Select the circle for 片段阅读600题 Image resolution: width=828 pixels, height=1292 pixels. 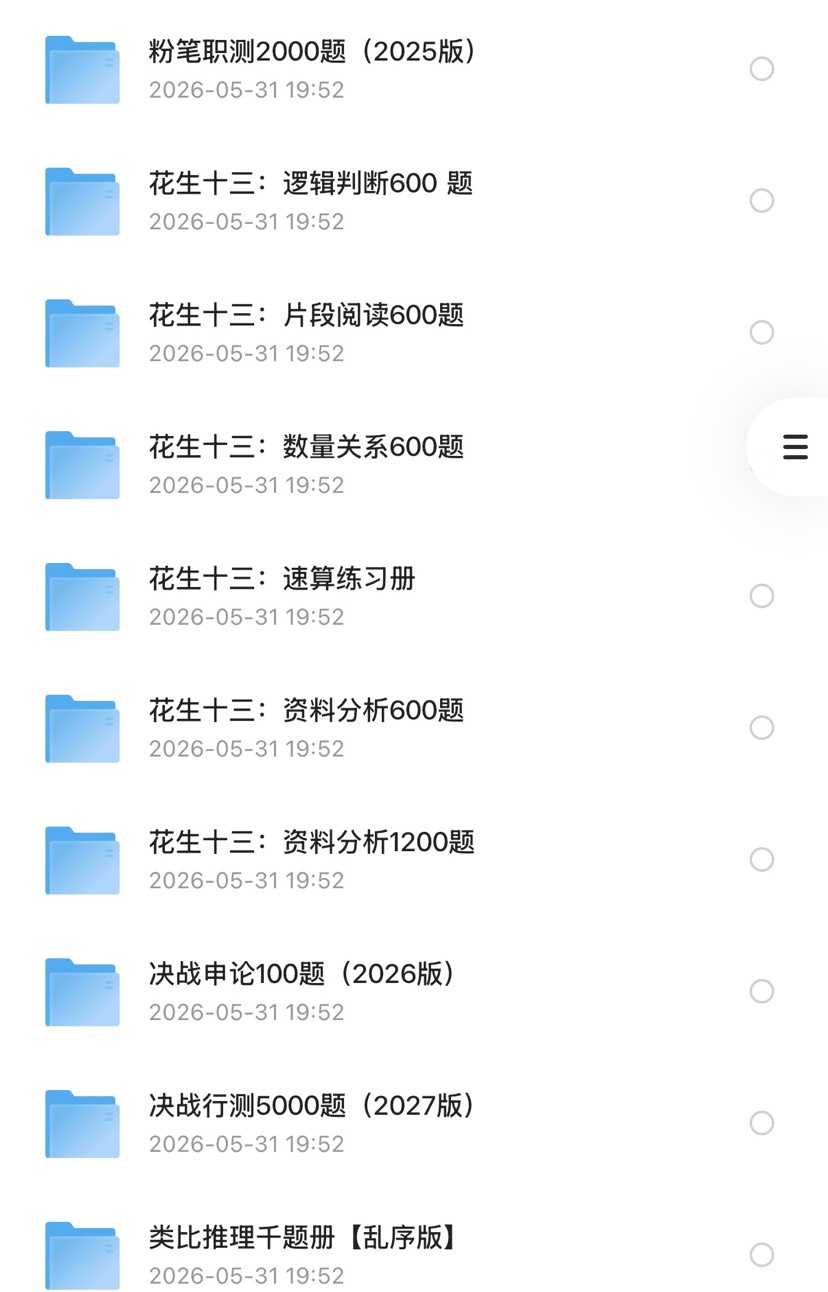click(x=762, y=333)
